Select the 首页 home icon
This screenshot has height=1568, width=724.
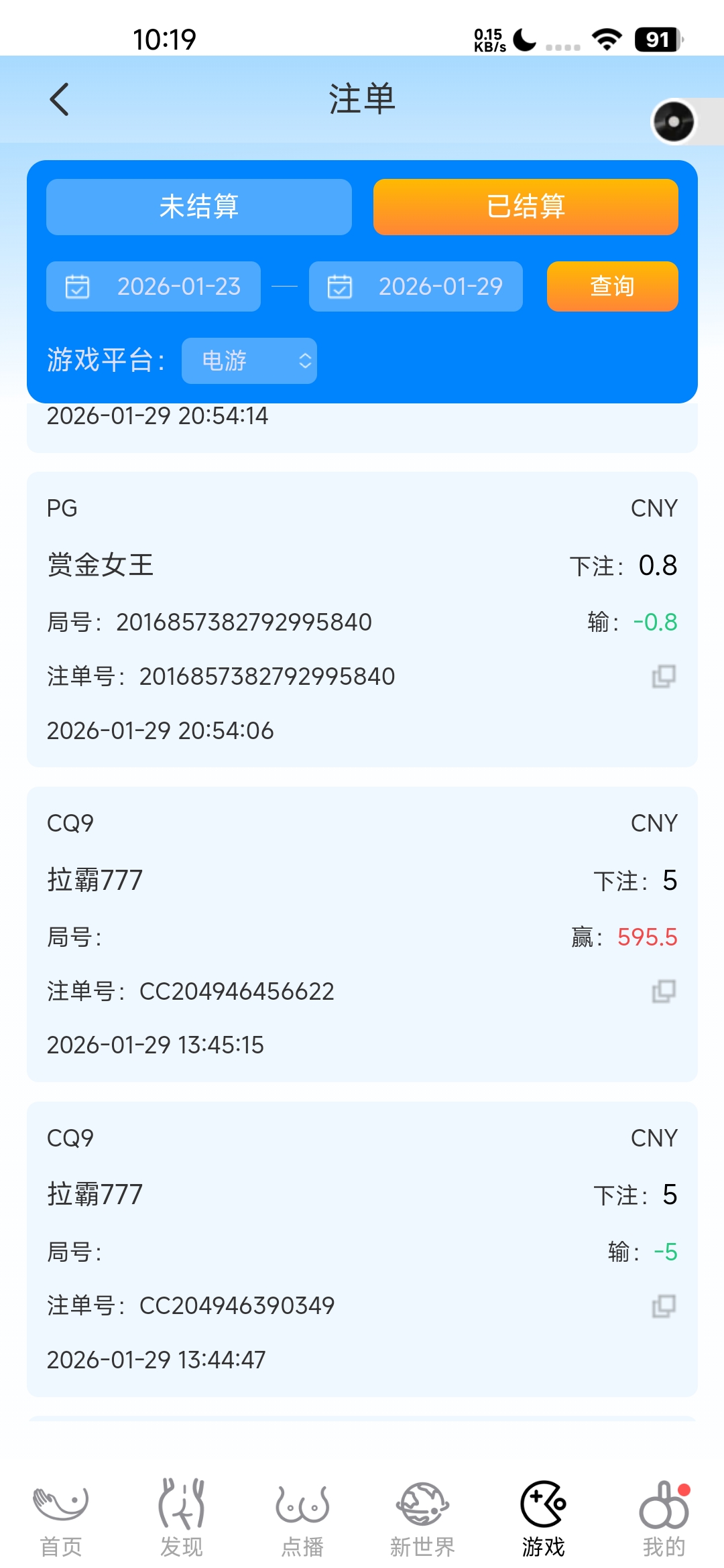click(61, 1513)
